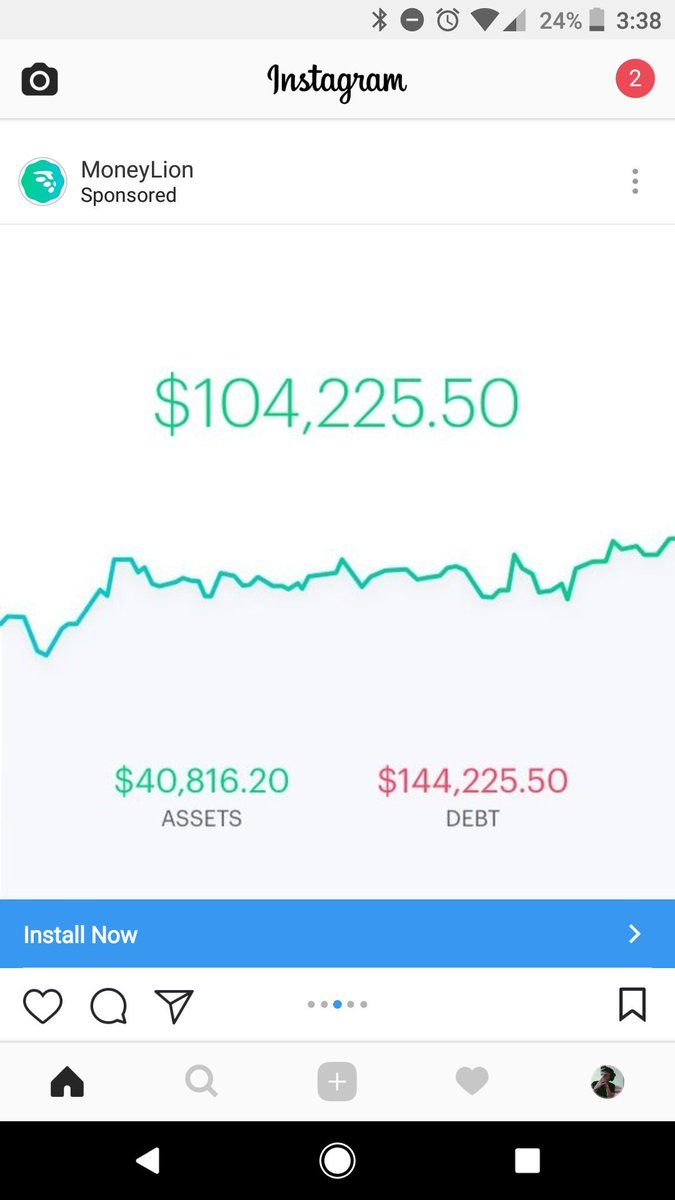View the MoneyLion account name link
Screen dimensions: 675x1200
pos(137,170)
